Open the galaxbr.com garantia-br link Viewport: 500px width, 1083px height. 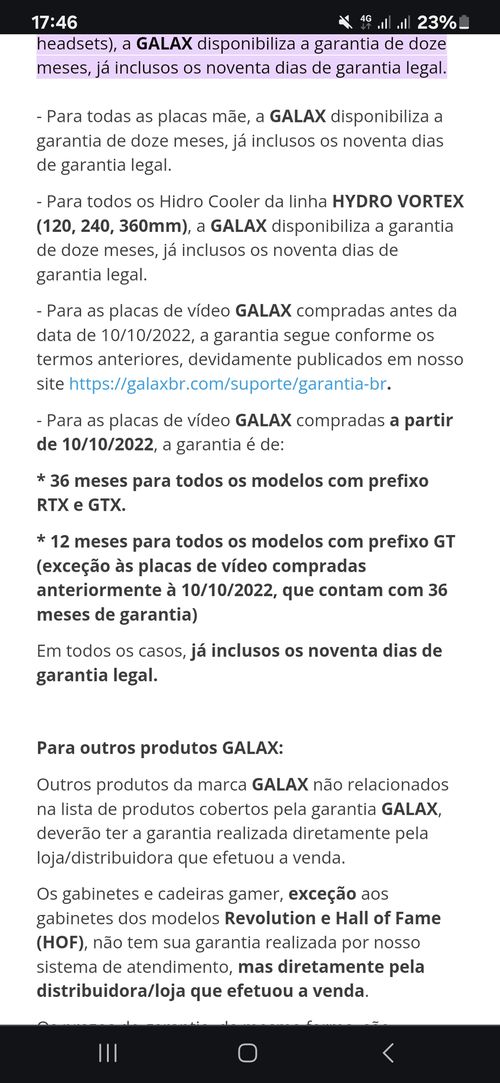(227, 385)
